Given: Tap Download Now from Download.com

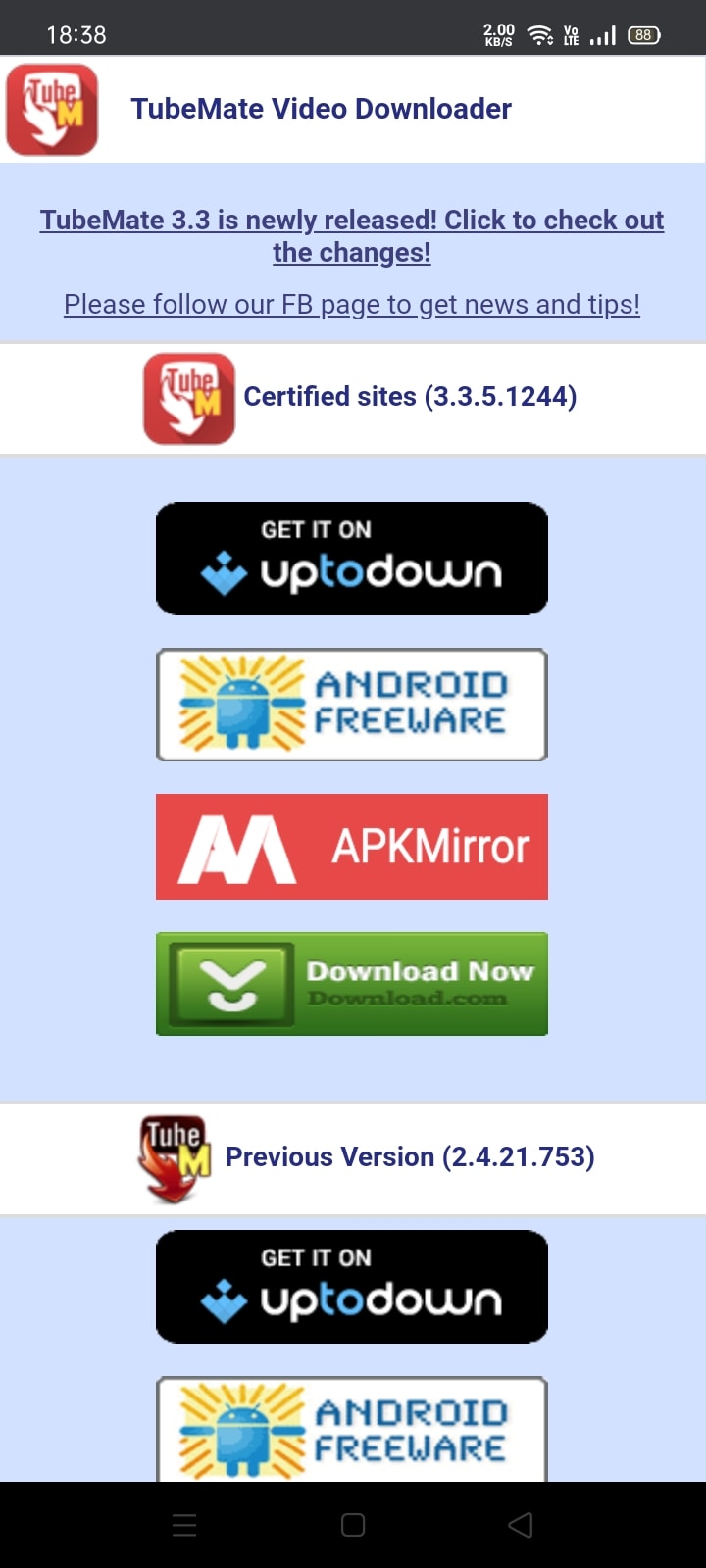Looking at the screenshot, I should click(x=351, y=984).
